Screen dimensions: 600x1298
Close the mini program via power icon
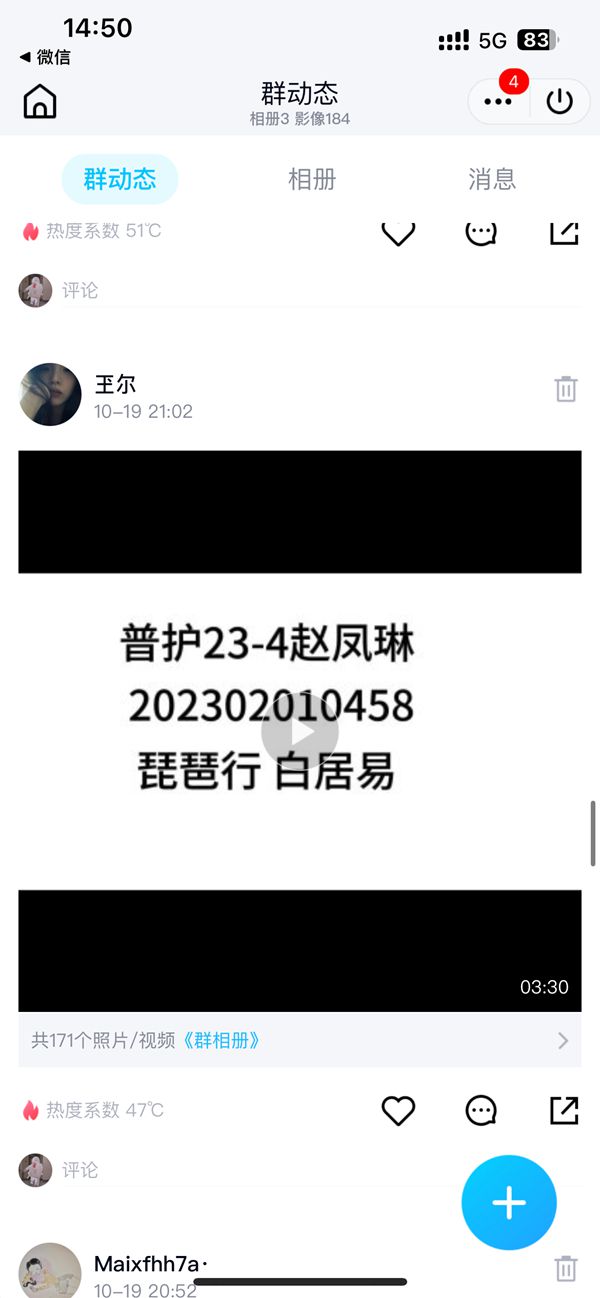560,101
